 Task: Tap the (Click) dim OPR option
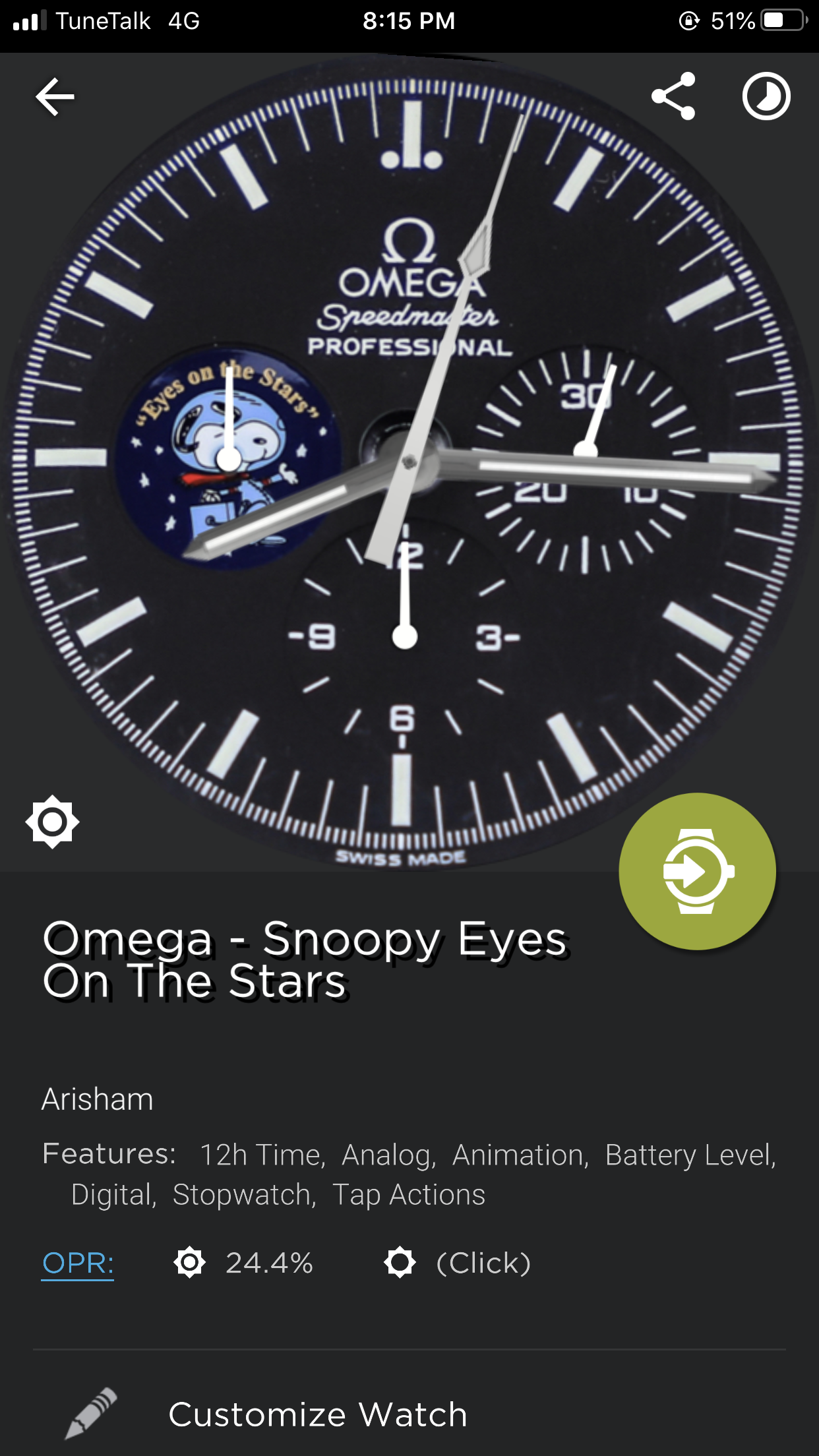458,1263
